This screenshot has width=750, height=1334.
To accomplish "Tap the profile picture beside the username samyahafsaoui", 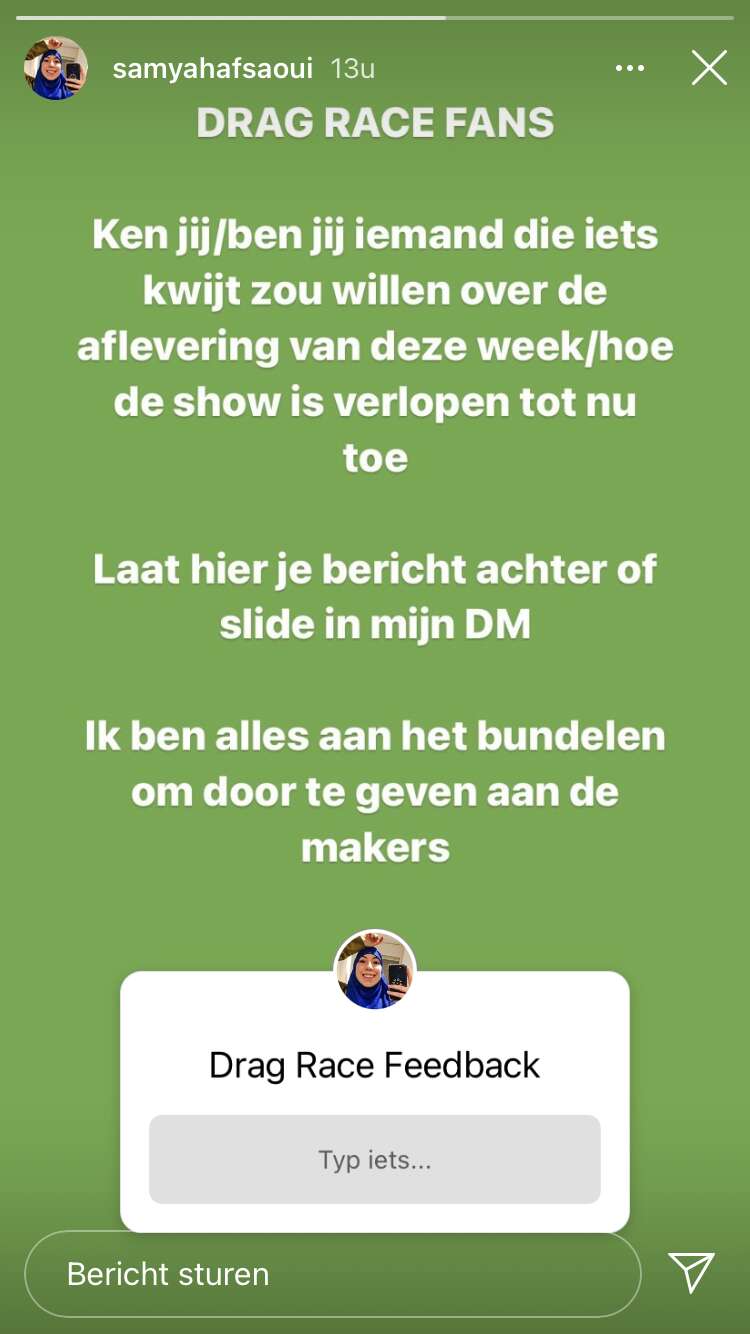I will pyautogui.click(x=56, y=68).
